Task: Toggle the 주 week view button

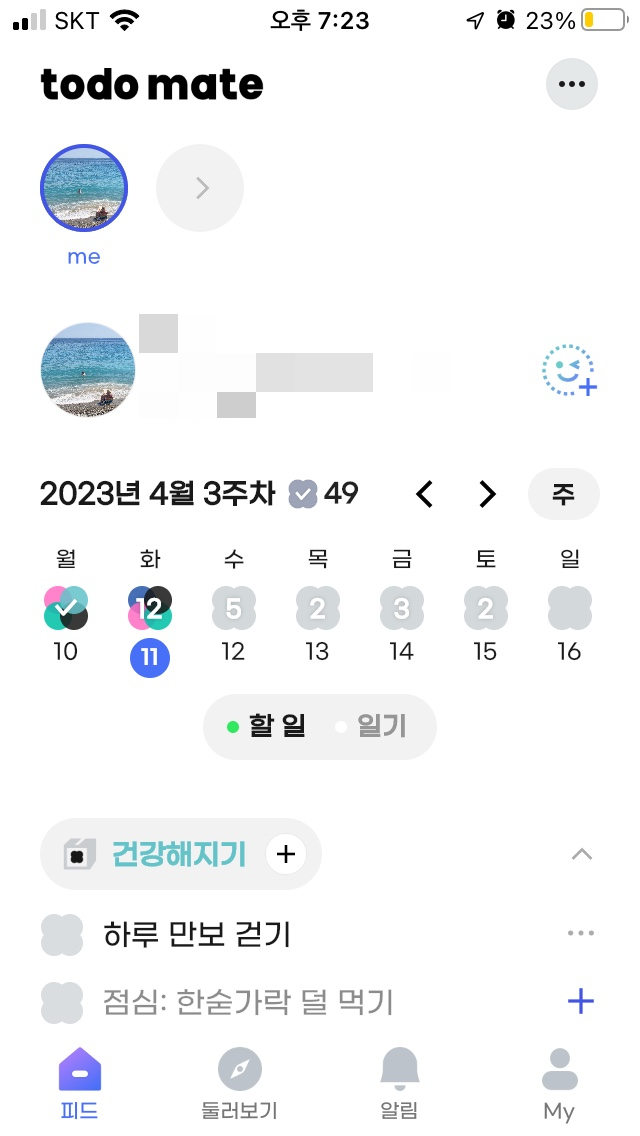Action: (563, 494)
